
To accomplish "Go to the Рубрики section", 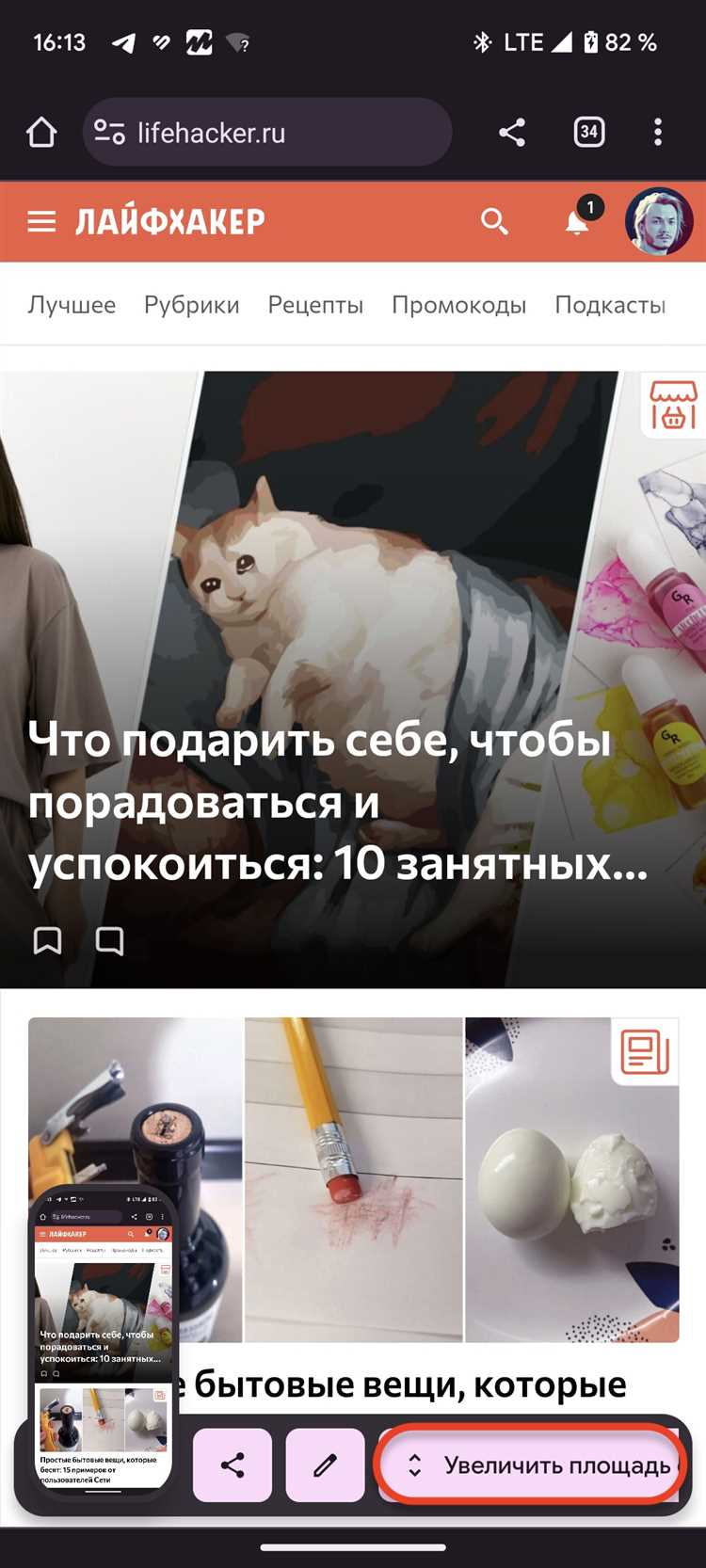I will (191, 305).
